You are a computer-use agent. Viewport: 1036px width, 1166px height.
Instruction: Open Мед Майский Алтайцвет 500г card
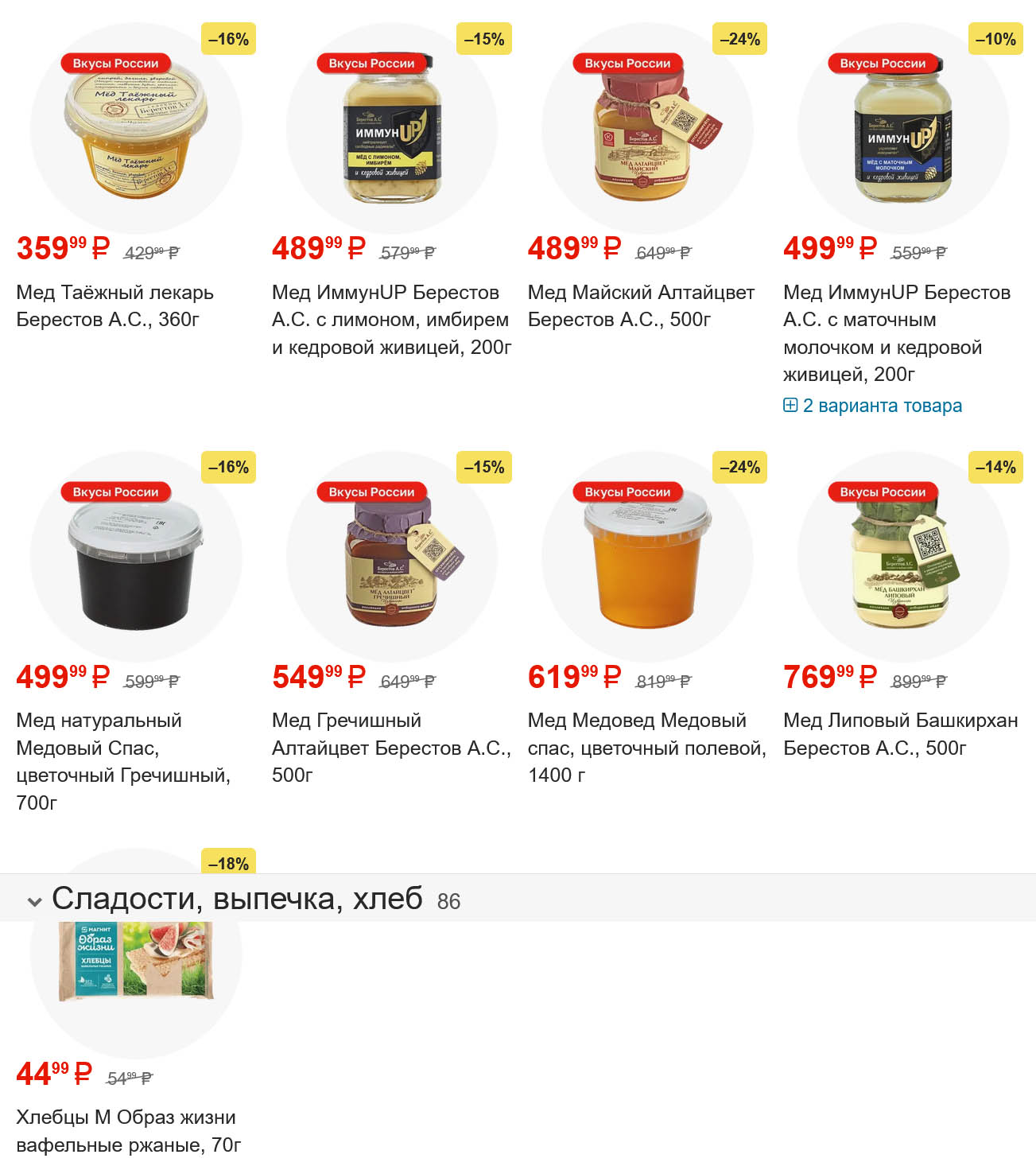click(x=641, y=306)
